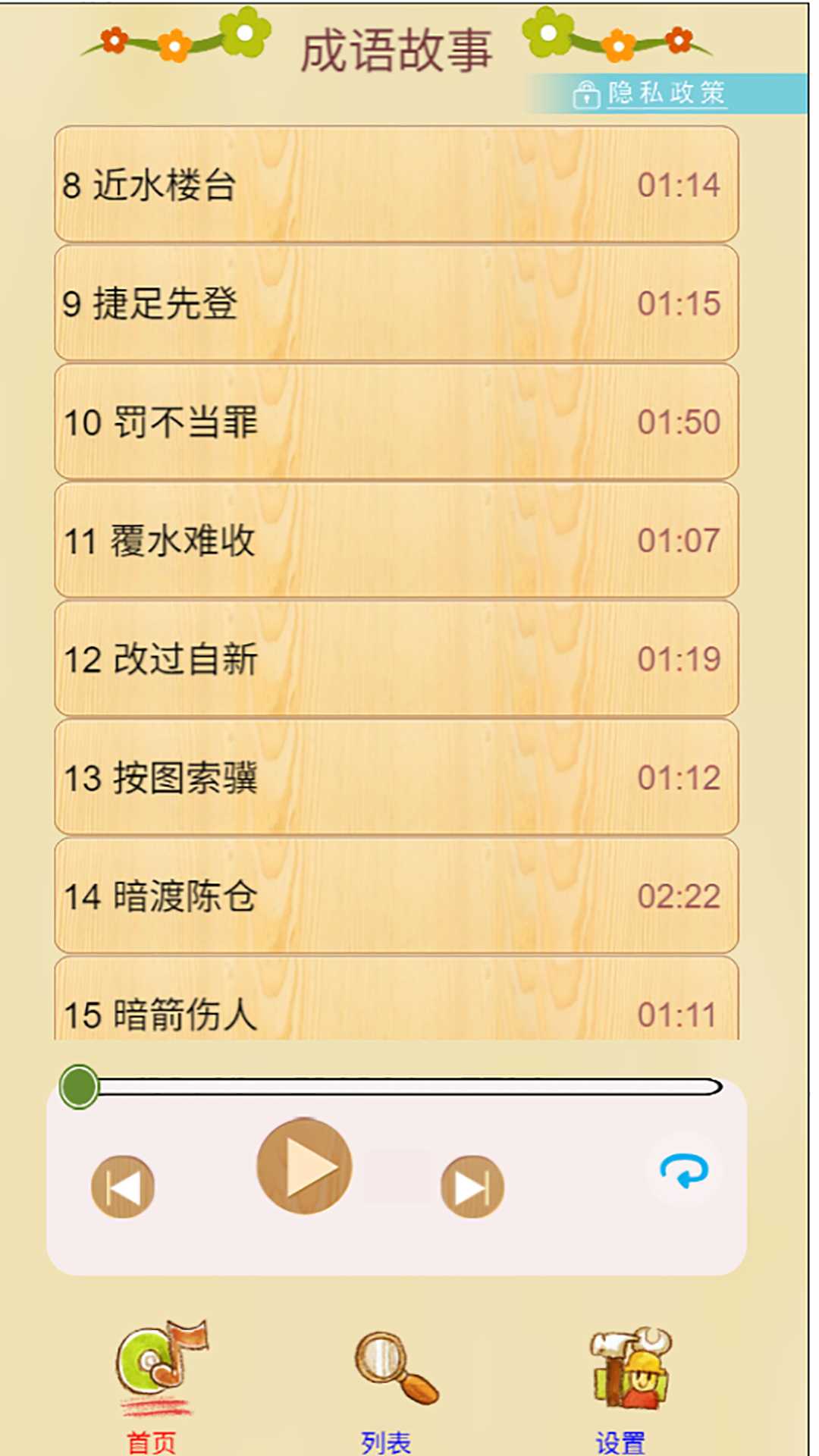The image size is (819, 1456).
Task: Select story 14 暗渡陈仓 lasting 02:22
Action: pyautogui.click(x=394, y=896)
